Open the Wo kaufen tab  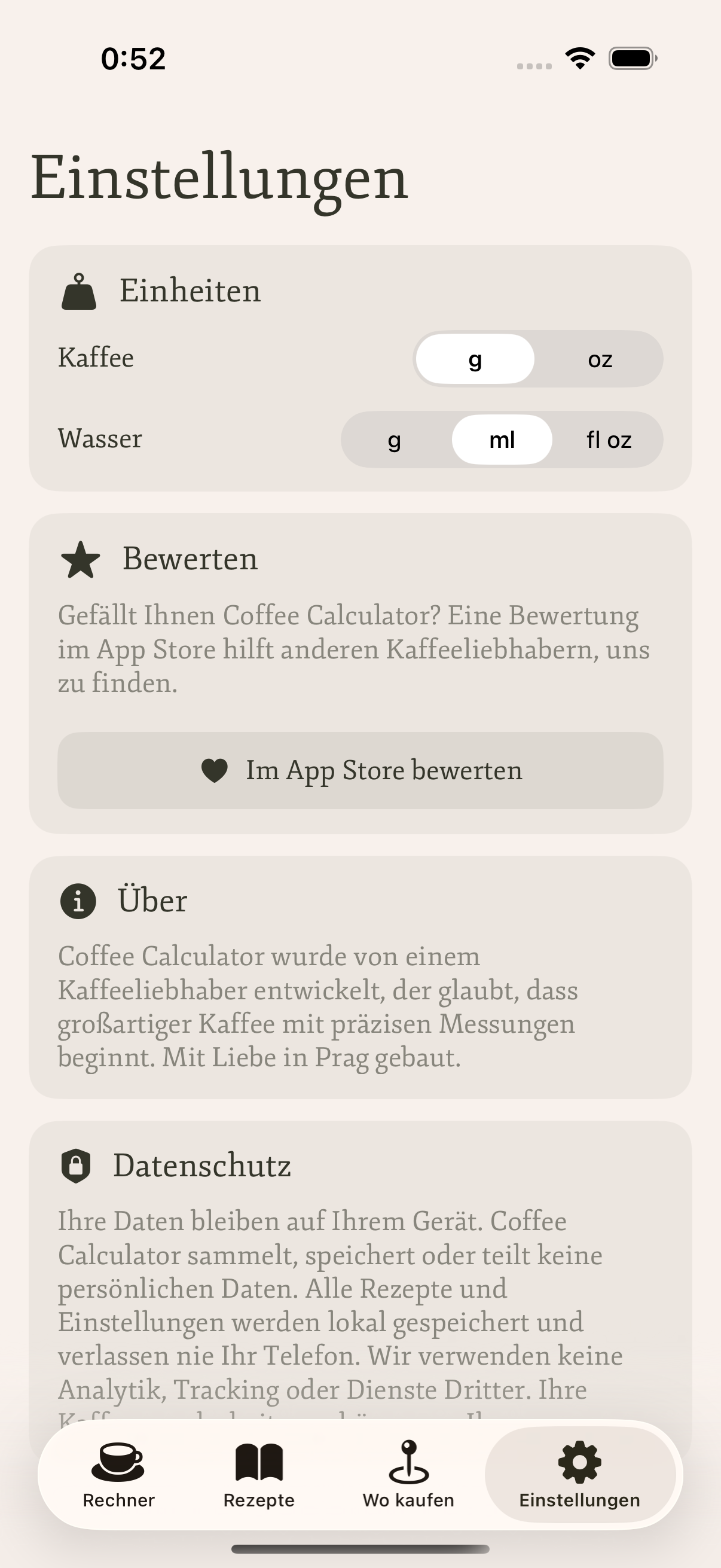(x=408, y=1473)
